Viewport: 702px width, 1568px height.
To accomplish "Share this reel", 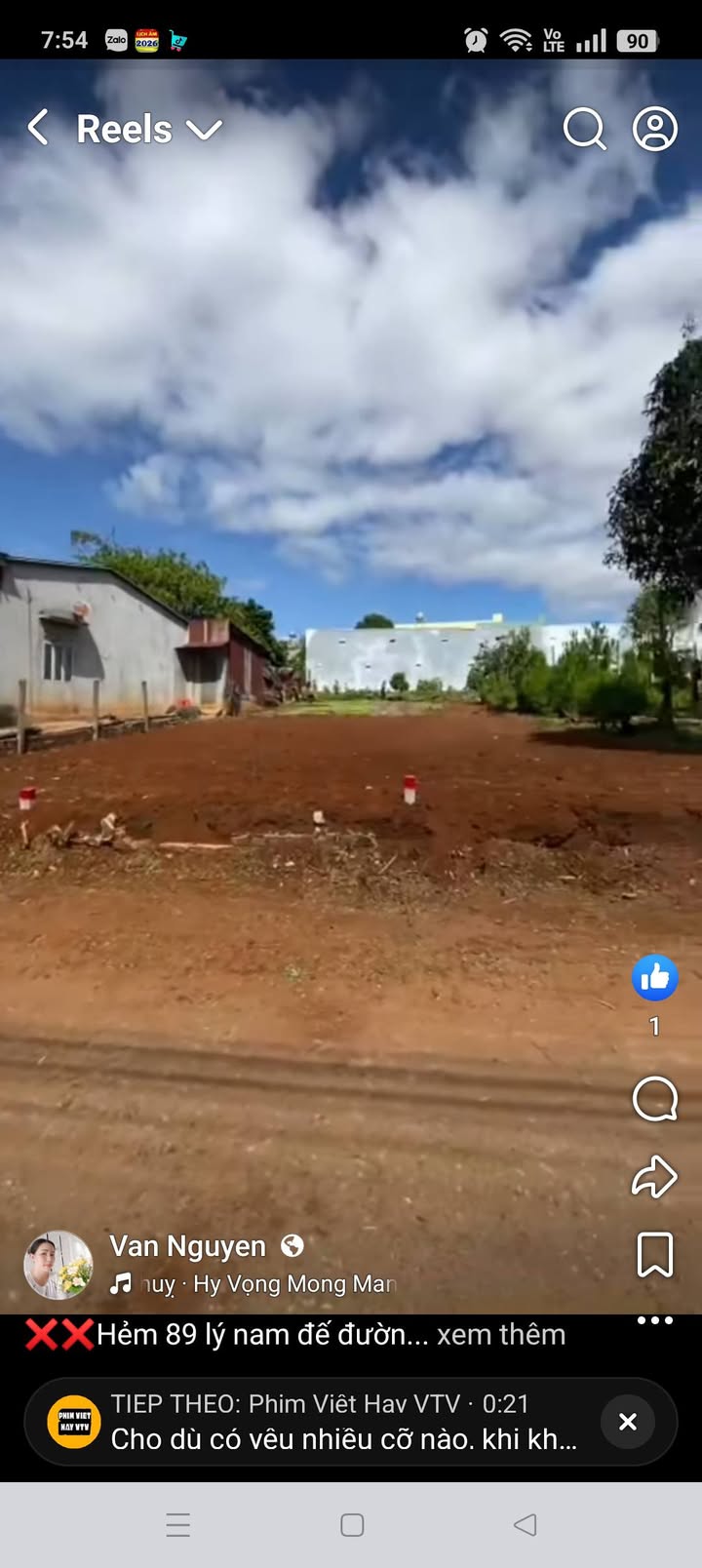I will tap(655, 1177).
